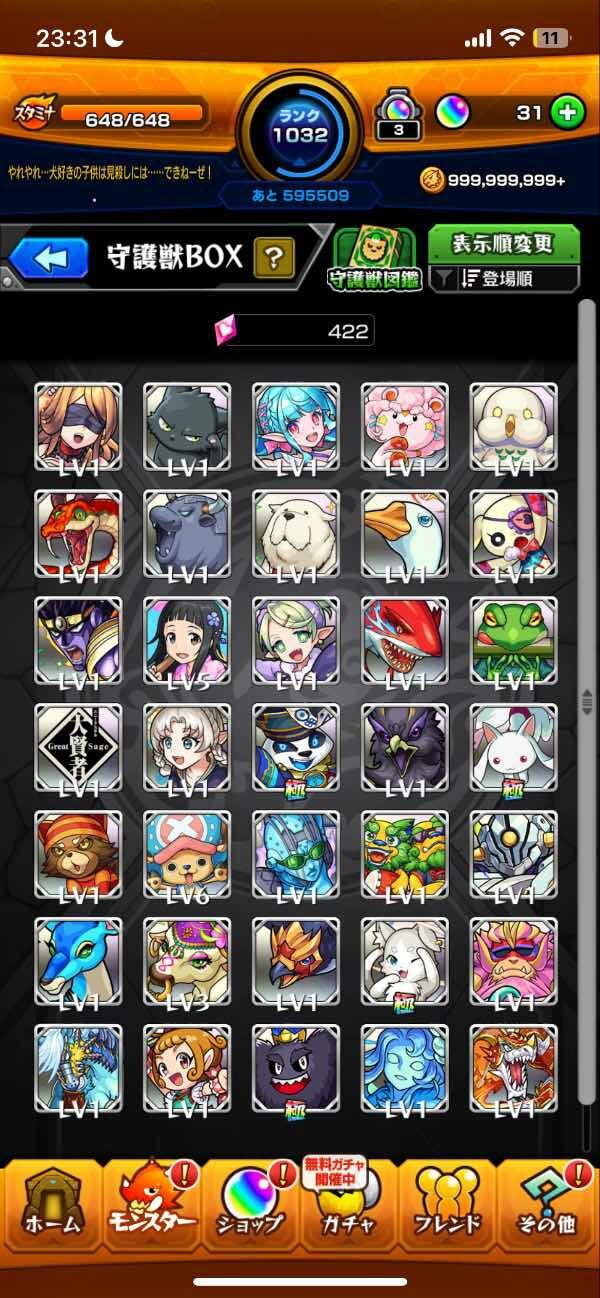600x1298 pixels.
Task: Tap 表示順変更 to change display order
Action: pyautogui.click(x=504, y=243)
